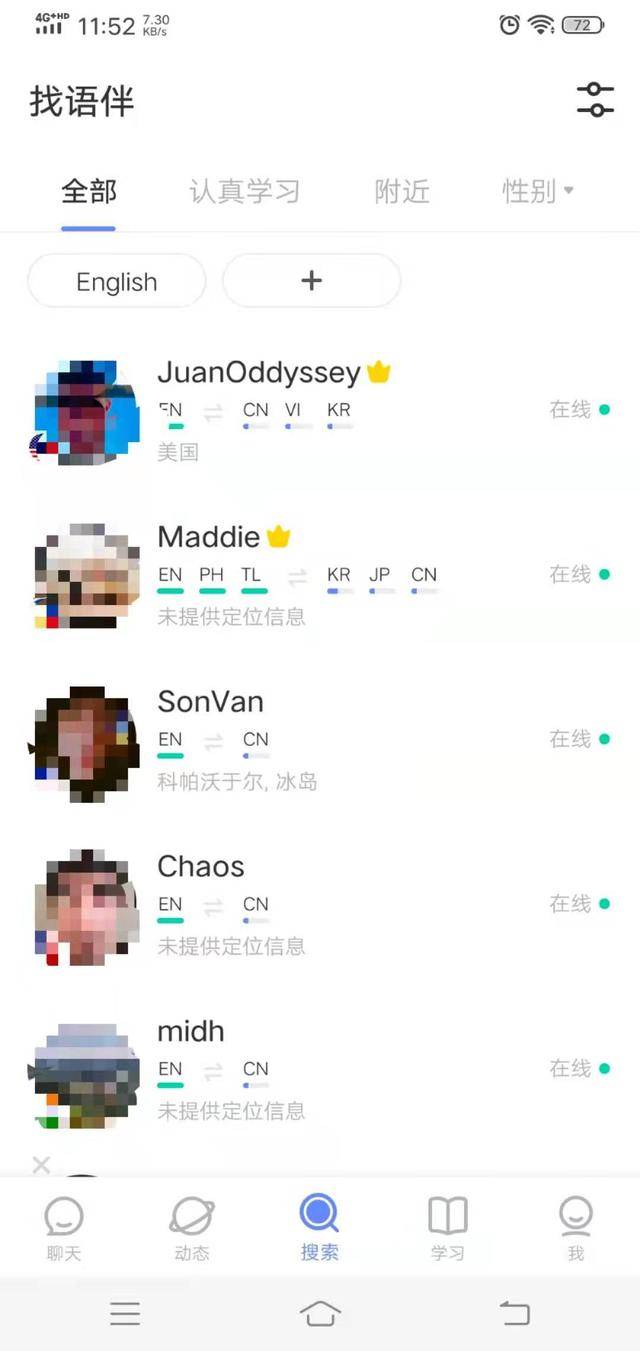Tap the English language chip

click(116, 281)
